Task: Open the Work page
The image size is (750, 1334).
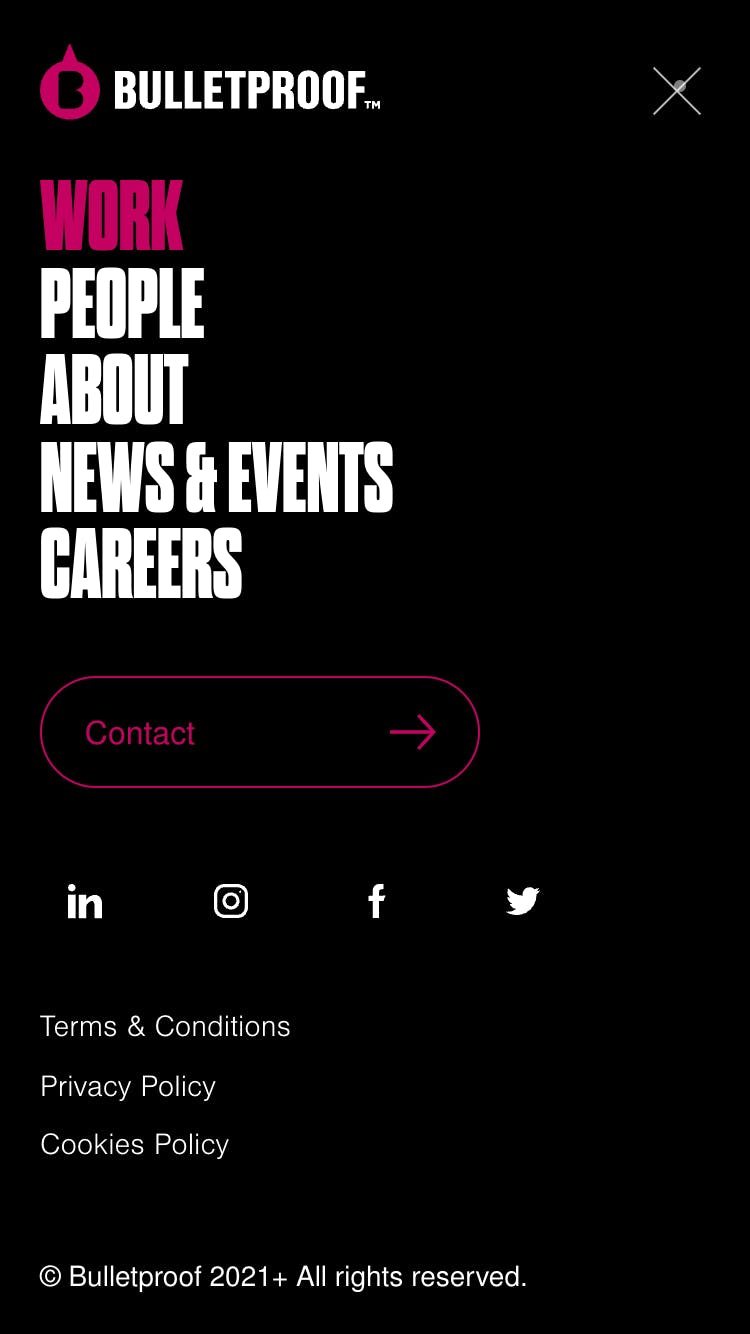Action: coord(112,216)
